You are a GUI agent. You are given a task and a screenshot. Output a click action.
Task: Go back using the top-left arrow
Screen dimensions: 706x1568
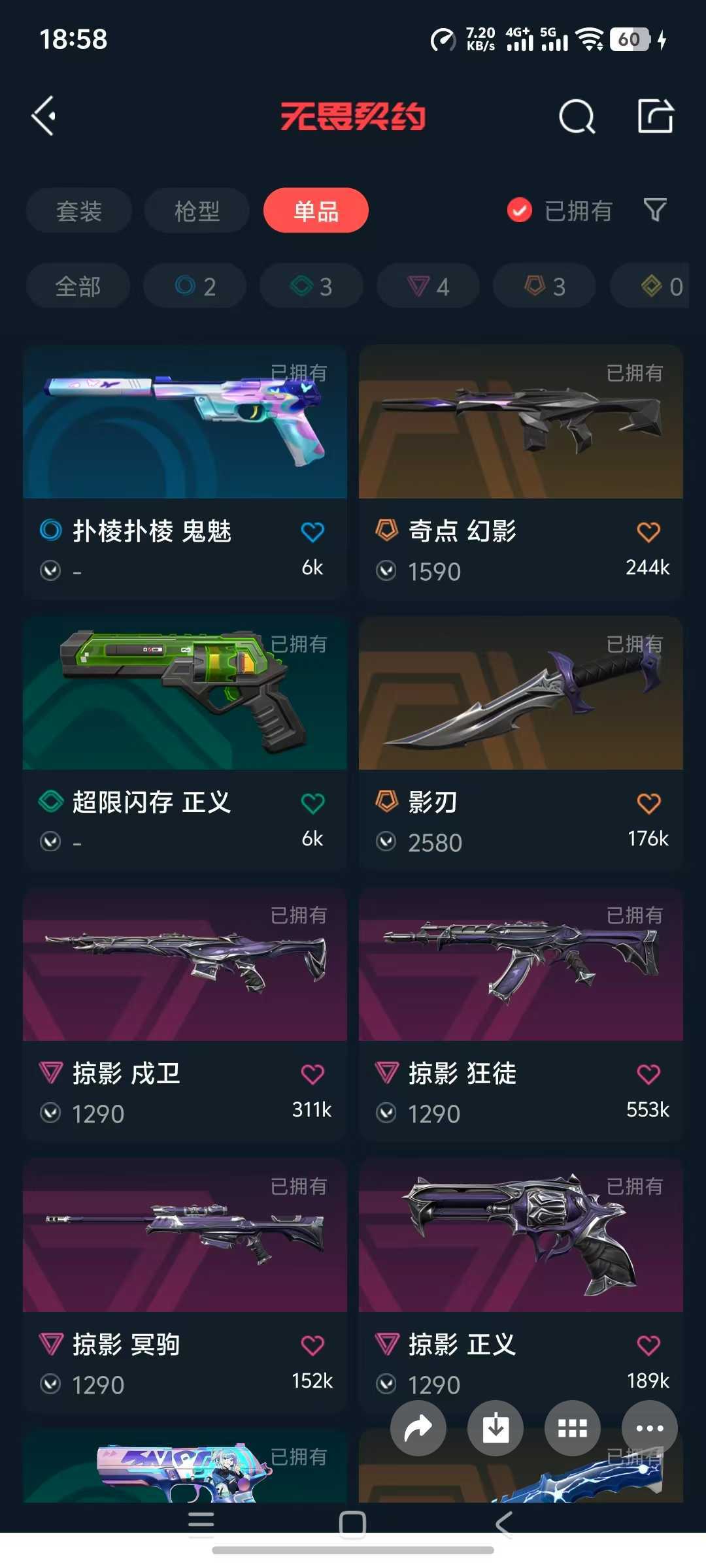tap(44, 116)
